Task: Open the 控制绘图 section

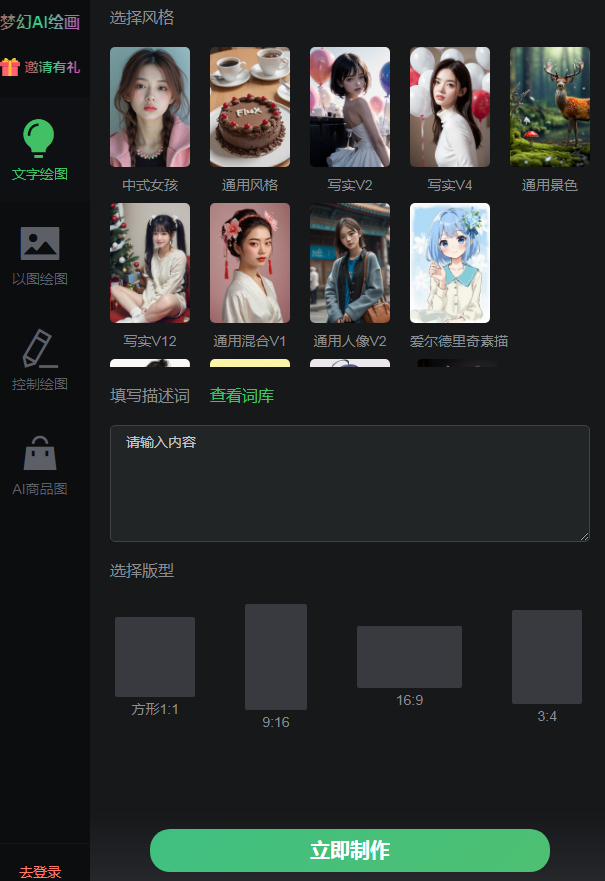Action: coord(40,360)
